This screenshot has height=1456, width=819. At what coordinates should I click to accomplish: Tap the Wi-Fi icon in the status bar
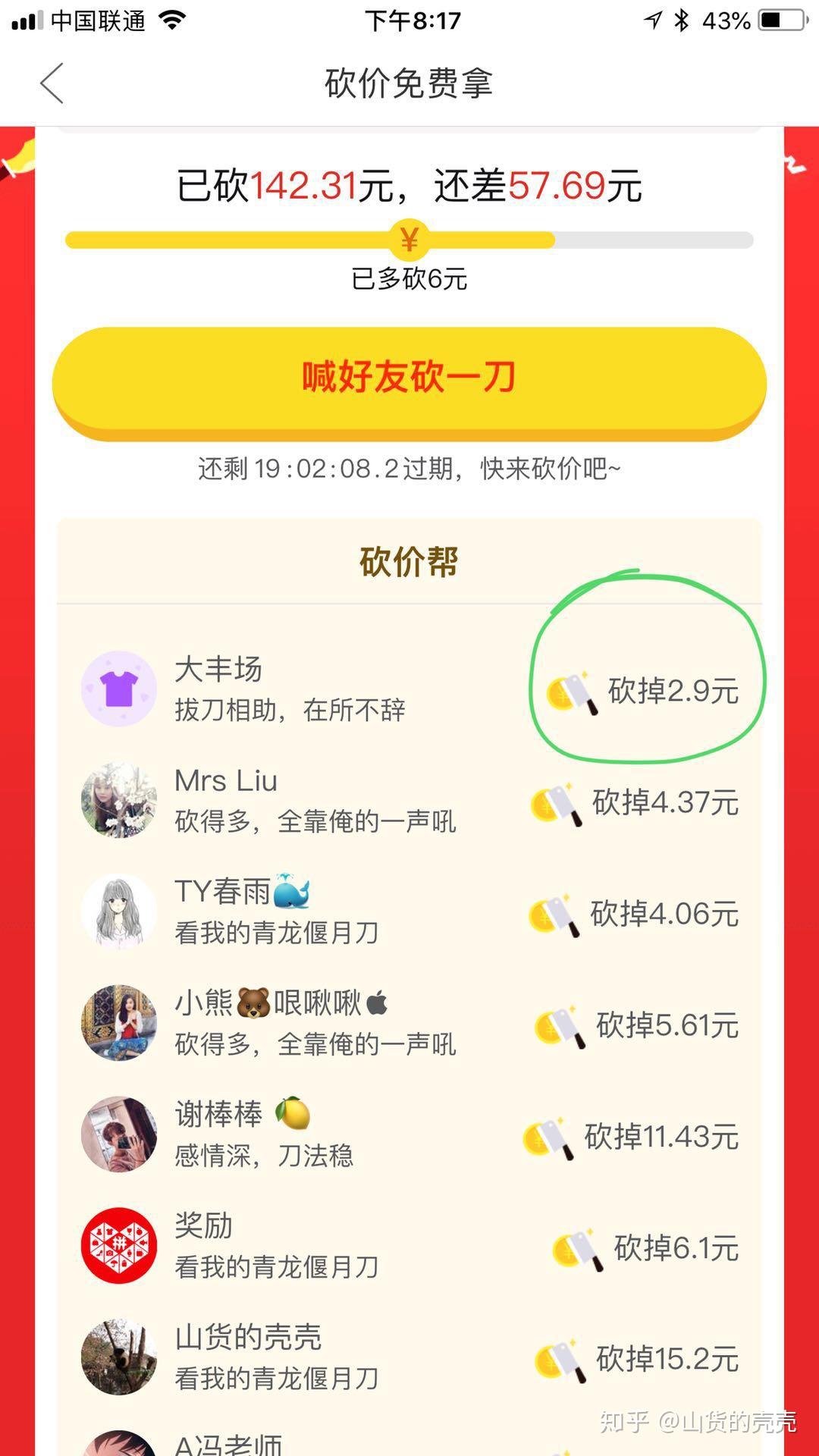point(173,20)
